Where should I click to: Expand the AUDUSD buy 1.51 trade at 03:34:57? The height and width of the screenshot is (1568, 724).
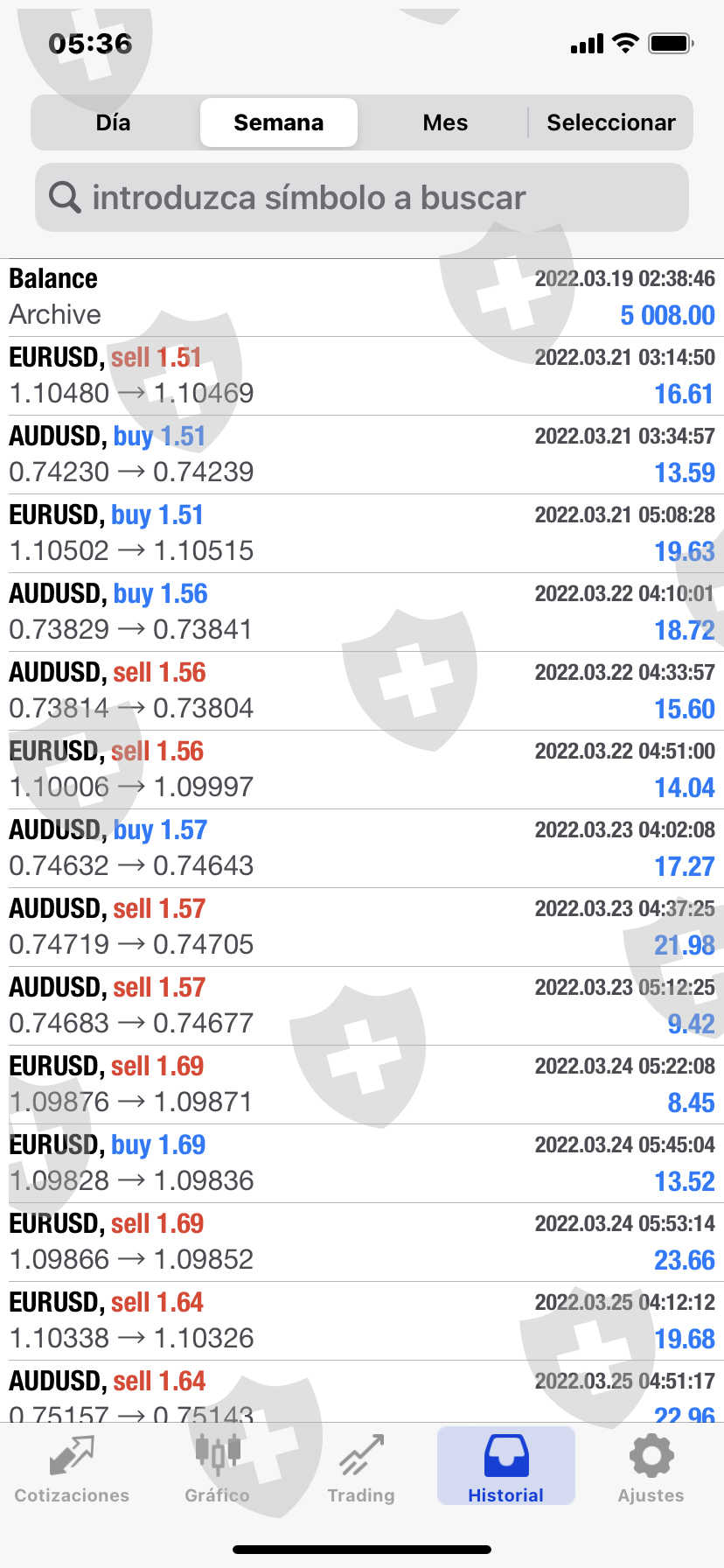coord(362,455)
